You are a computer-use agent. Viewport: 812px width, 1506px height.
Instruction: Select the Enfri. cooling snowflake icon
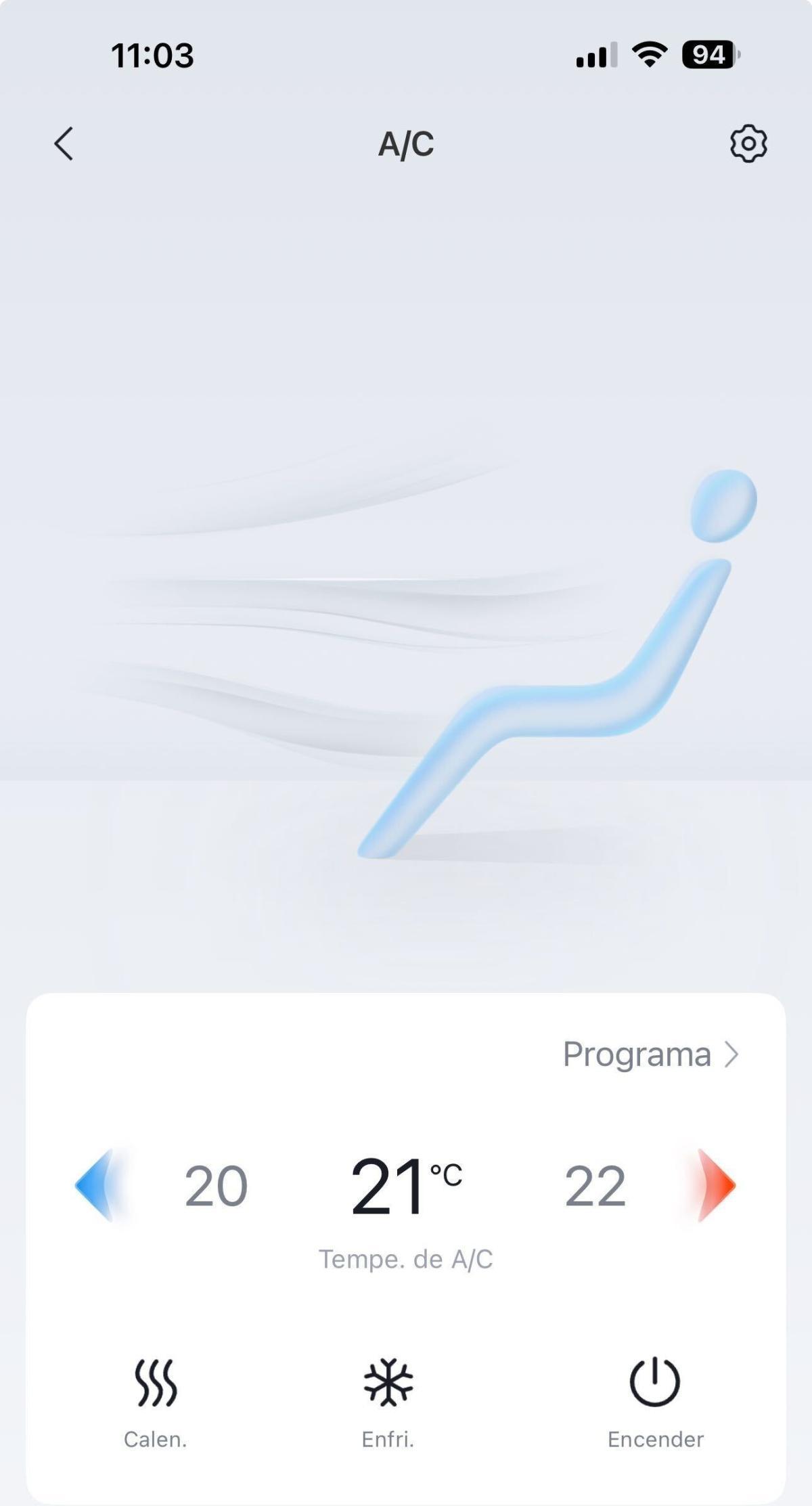(x=386, y=1381)
